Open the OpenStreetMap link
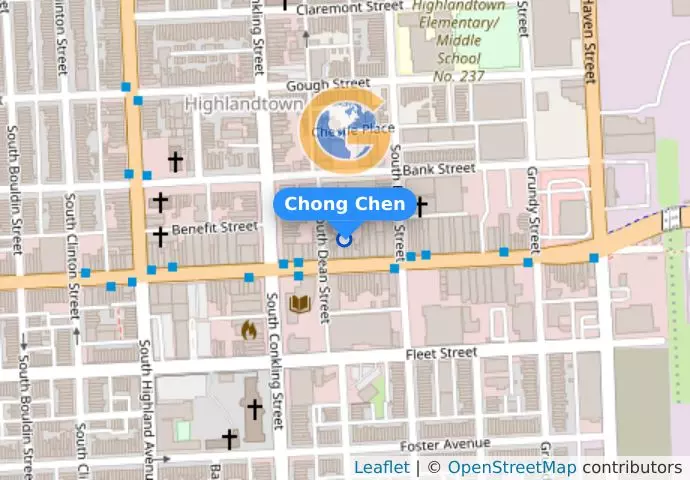690x480 pixels. (x=511, y=468)
